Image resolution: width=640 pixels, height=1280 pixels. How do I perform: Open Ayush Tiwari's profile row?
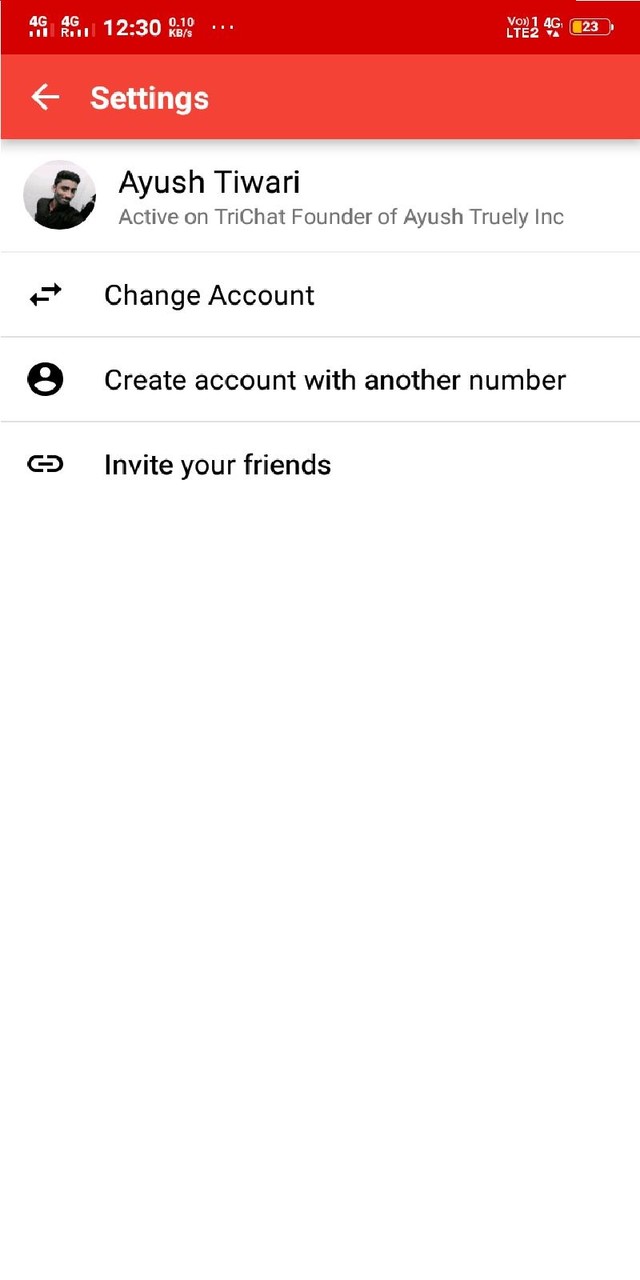click(320, 196)
